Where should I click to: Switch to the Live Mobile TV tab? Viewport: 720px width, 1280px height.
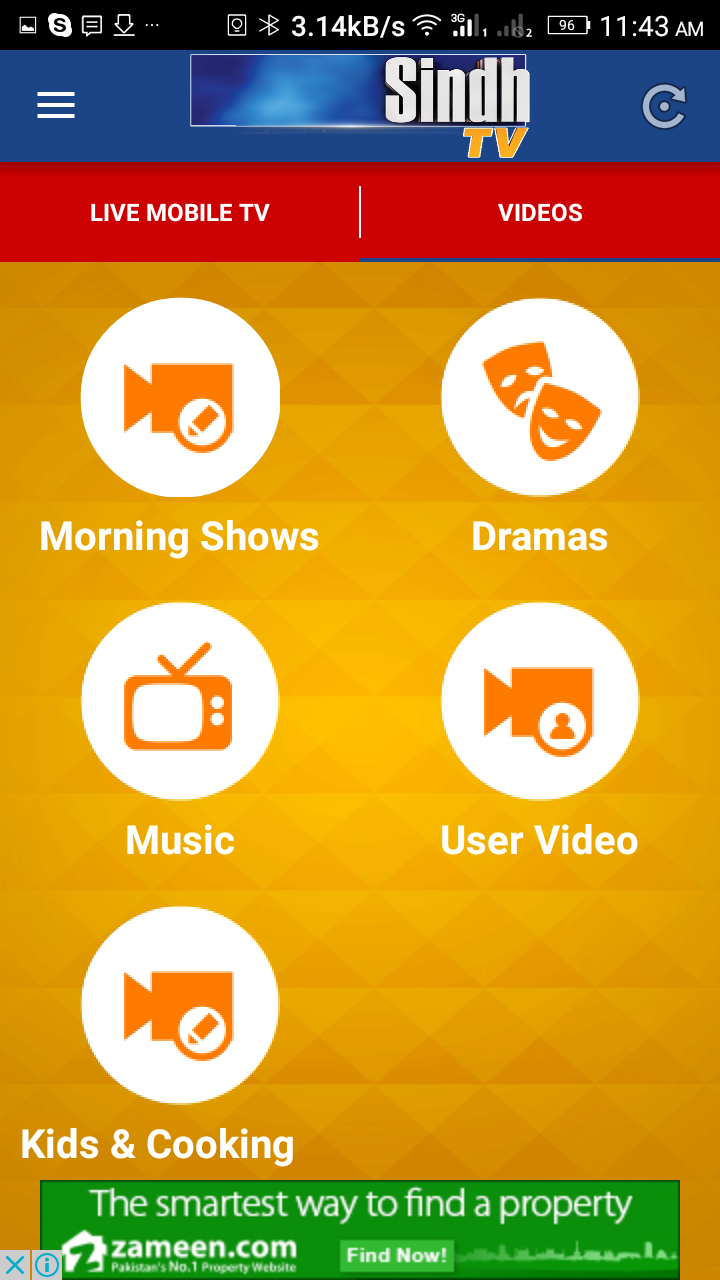(180, 212)
